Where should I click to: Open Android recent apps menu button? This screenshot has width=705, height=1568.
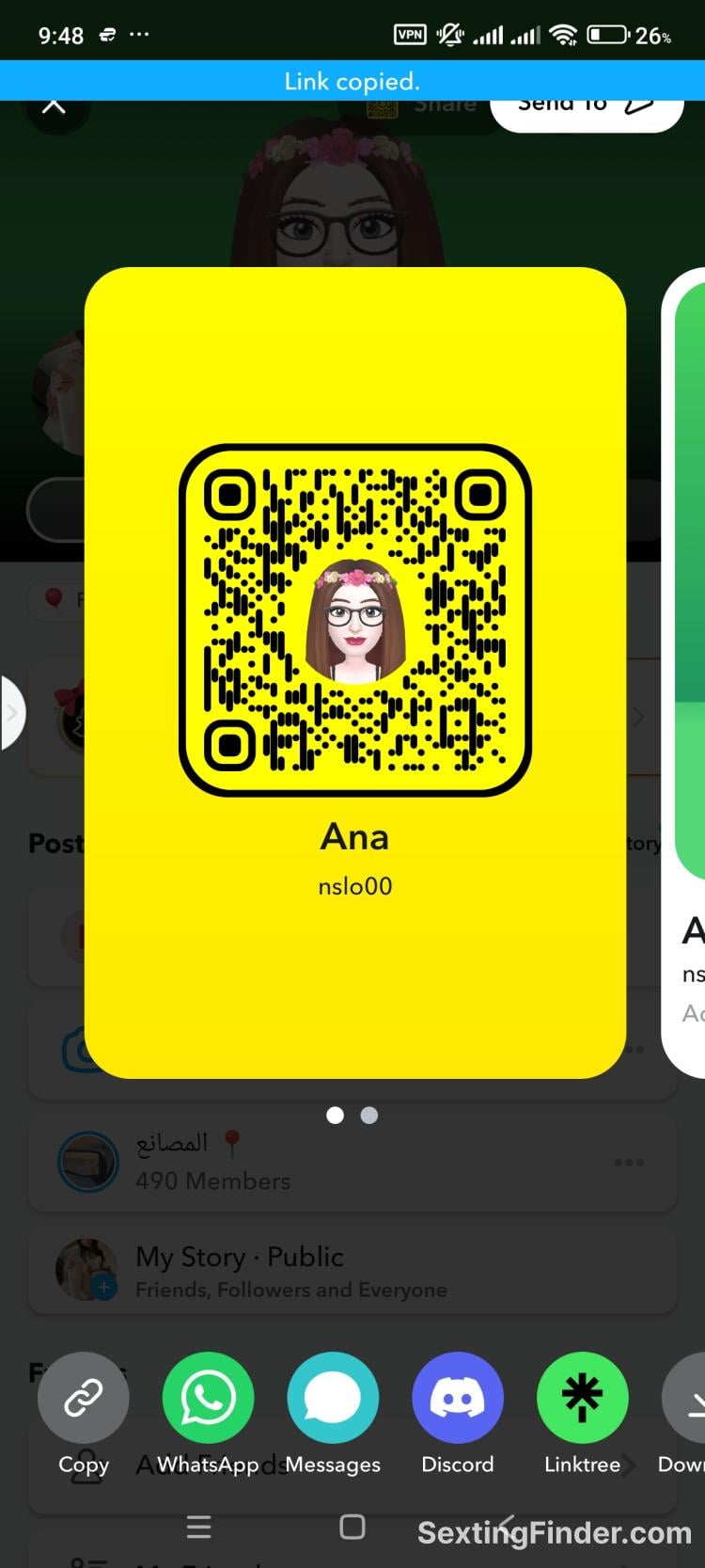click(198, 1527)
